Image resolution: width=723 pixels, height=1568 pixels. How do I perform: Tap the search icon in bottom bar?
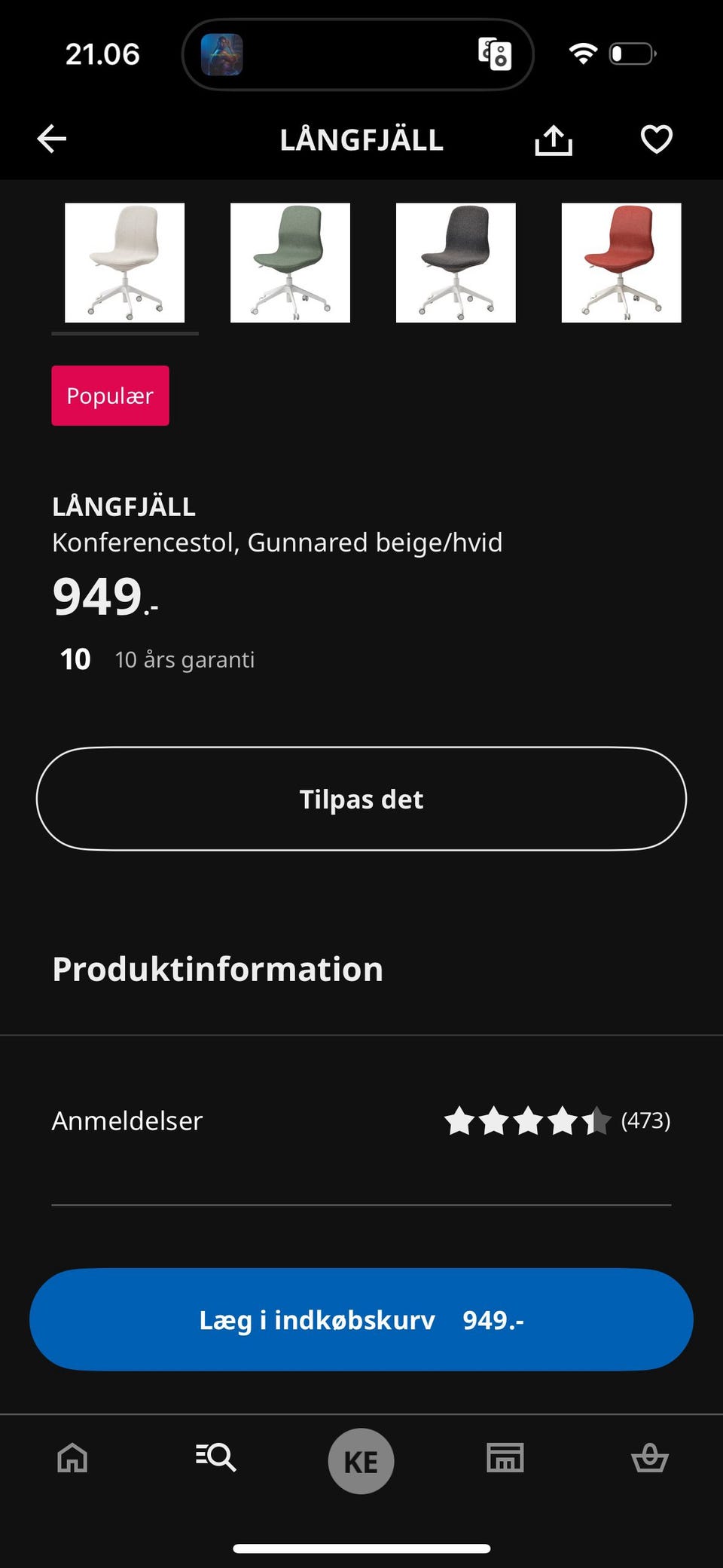point(216,1459)
